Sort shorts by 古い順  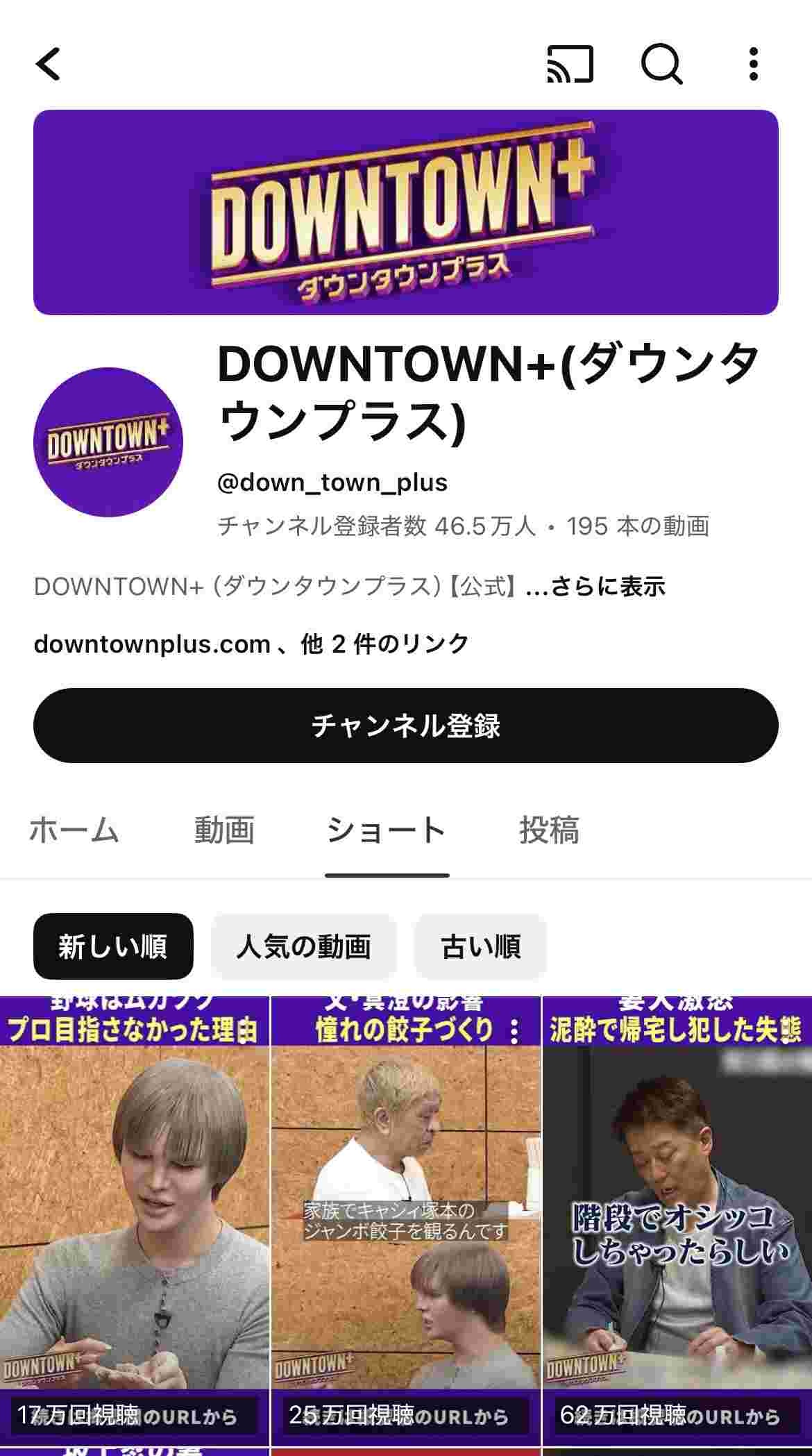pyautogui.click(x=480, y=946)
